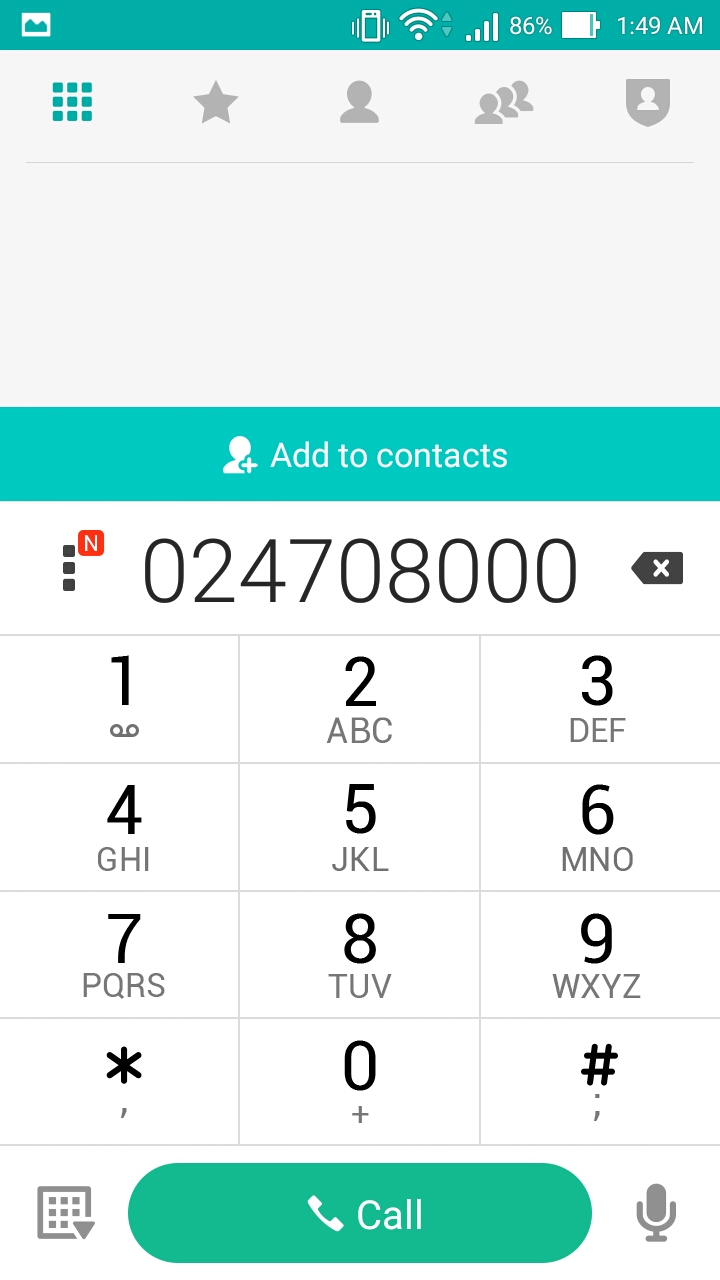Tap the hash pound key
720x1280 pixels.
598,1082
